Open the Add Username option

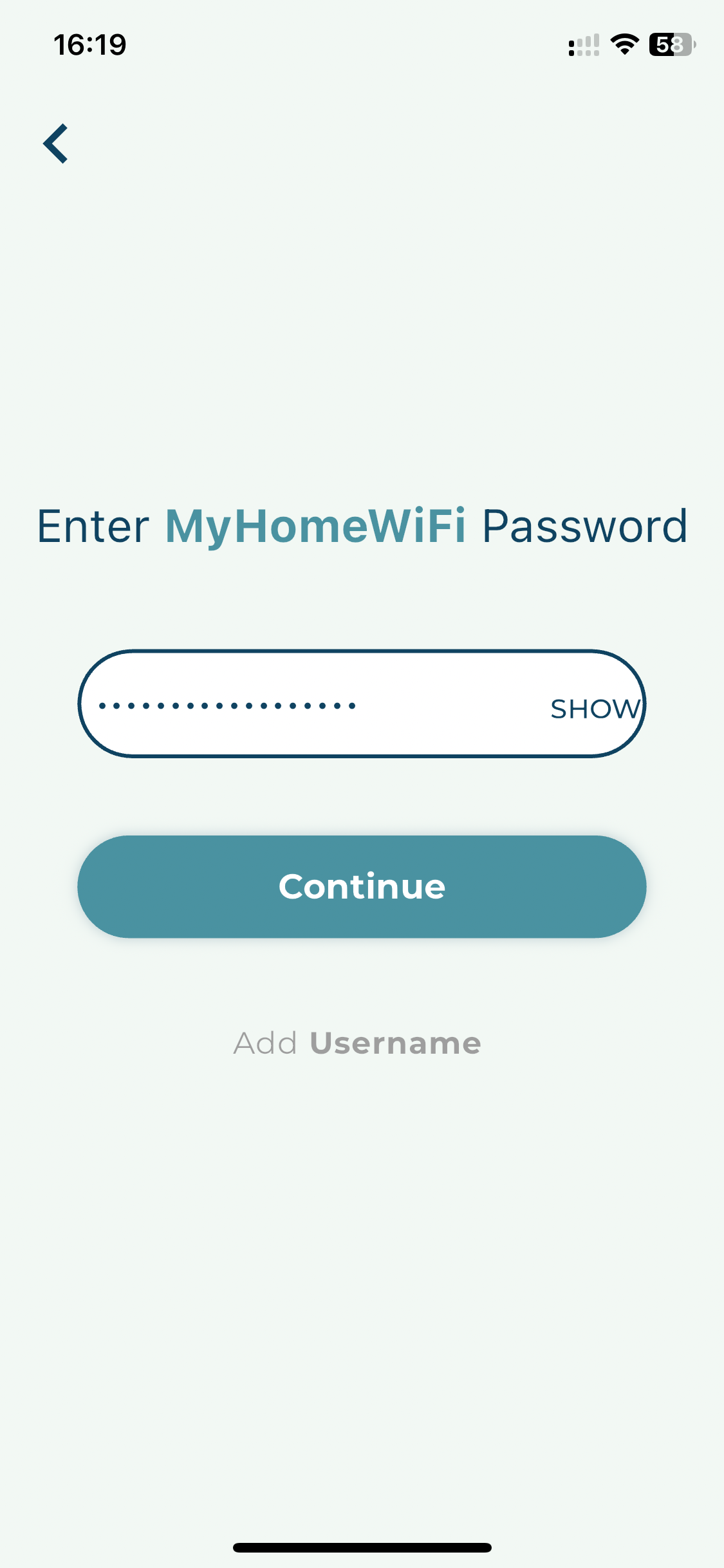(357, 1043)
